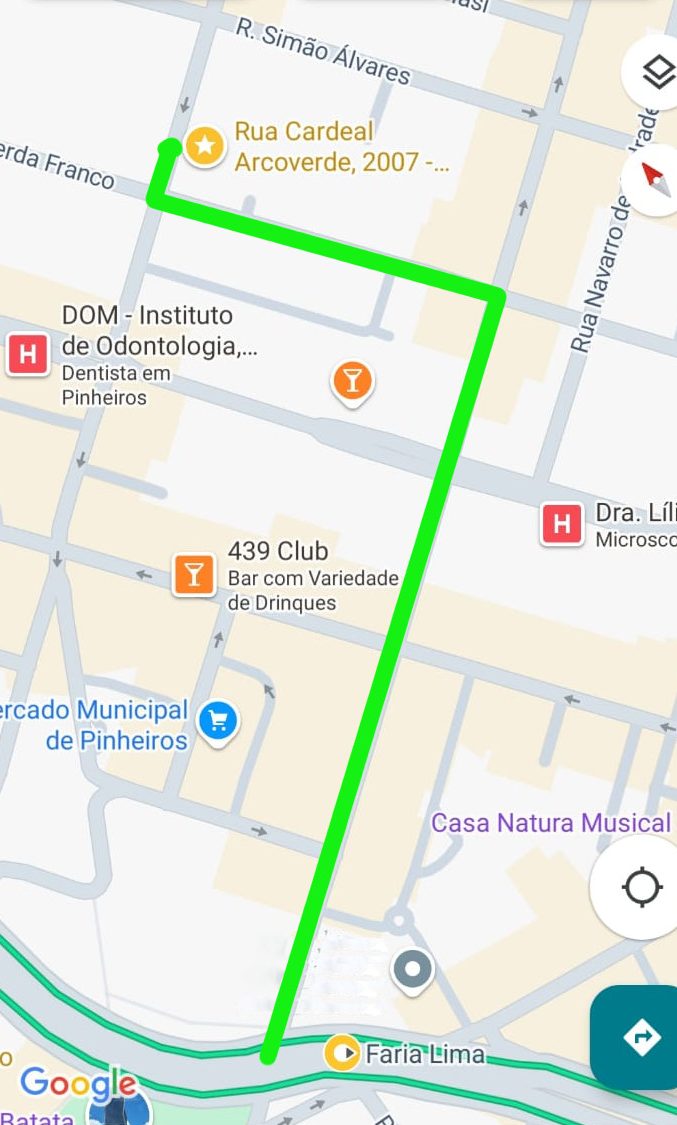The height and width of the screenshot is (1125, 677).
Task: Open the Mercado Municipal de Pinheiros marker
Action: tap(217, 721)
